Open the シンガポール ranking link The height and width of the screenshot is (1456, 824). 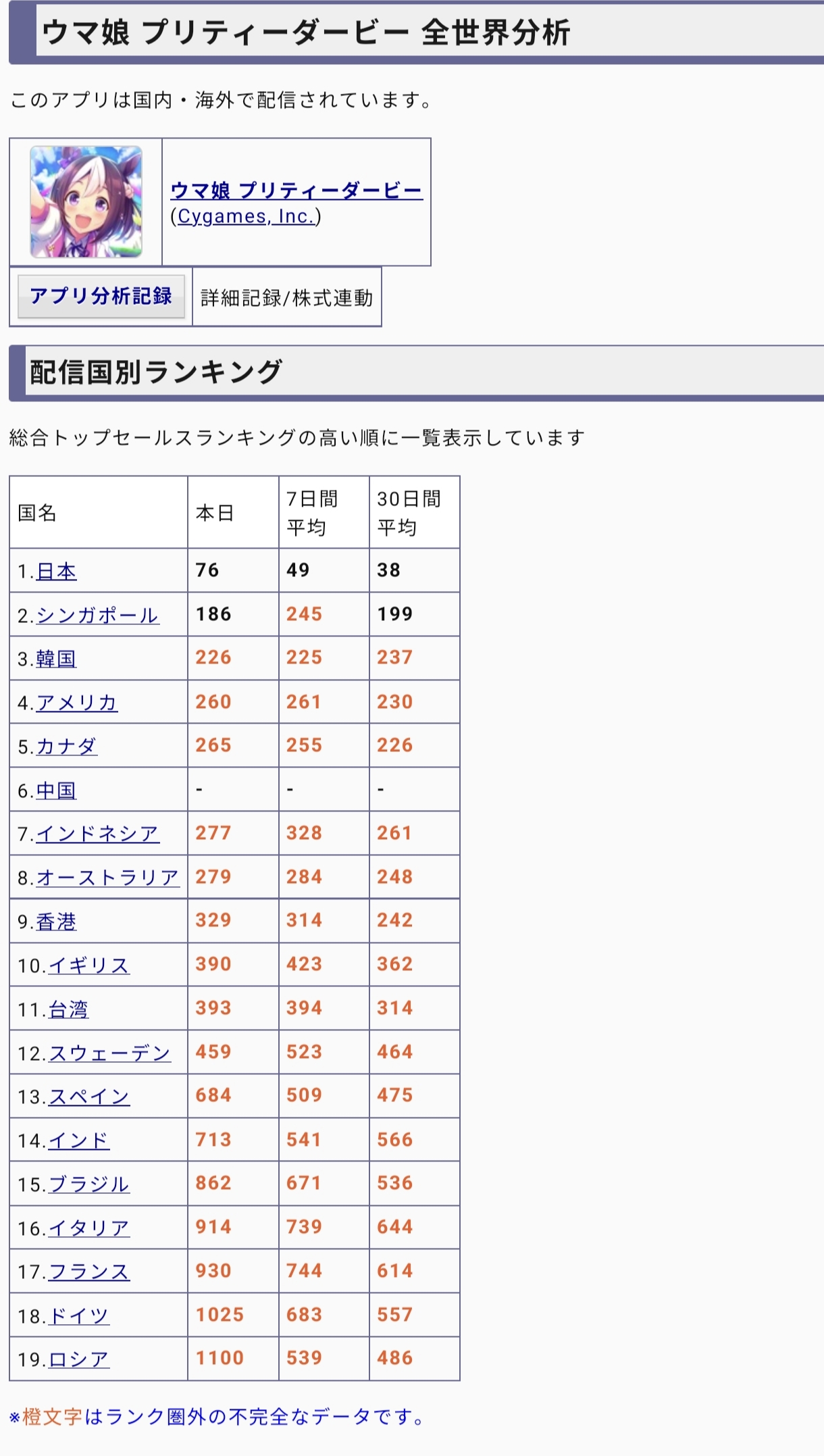98,616
